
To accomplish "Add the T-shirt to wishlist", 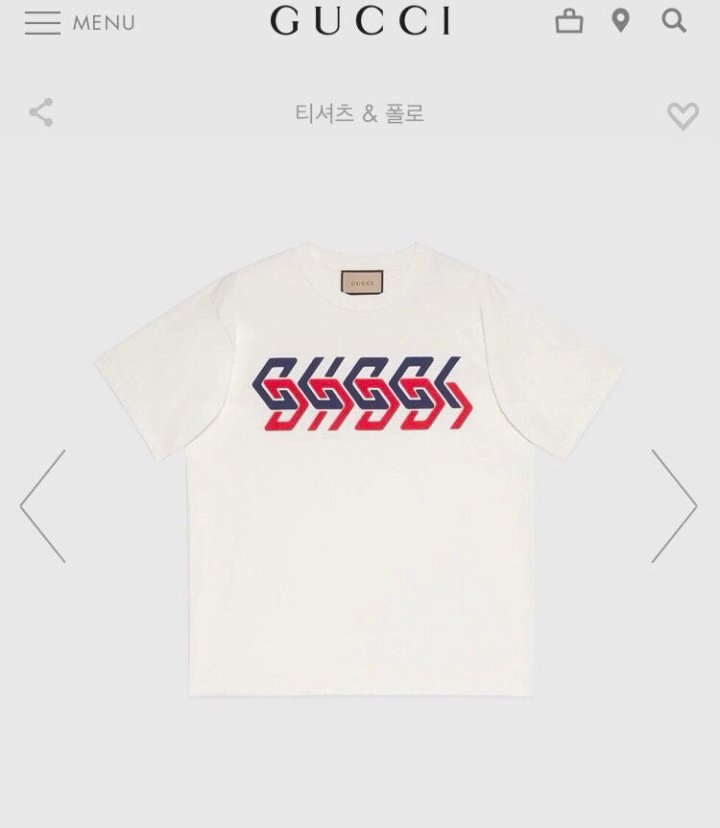I will (x=683, y=116).
